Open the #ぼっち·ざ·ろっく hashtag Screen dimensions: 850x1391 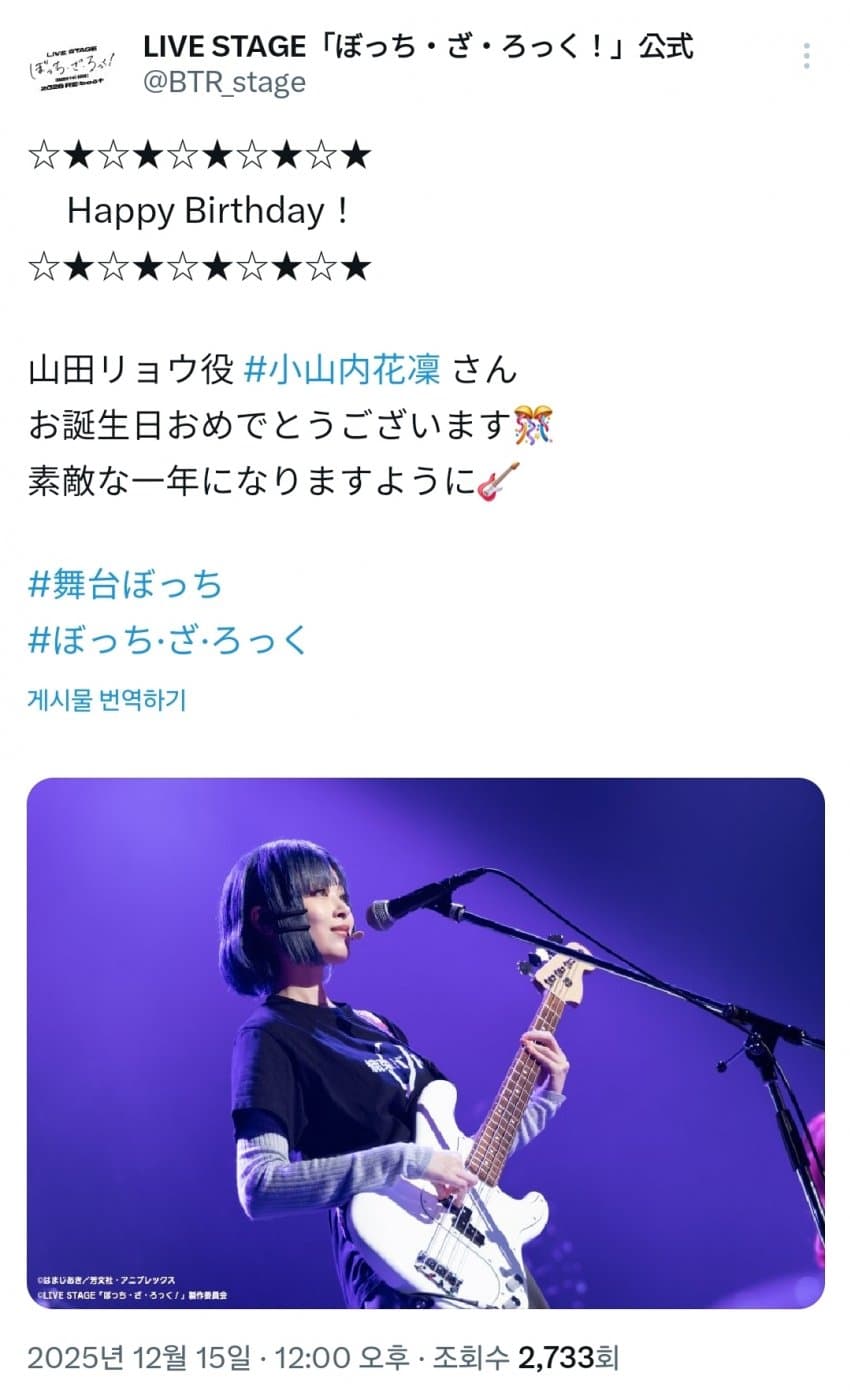[x=168, y=640]
